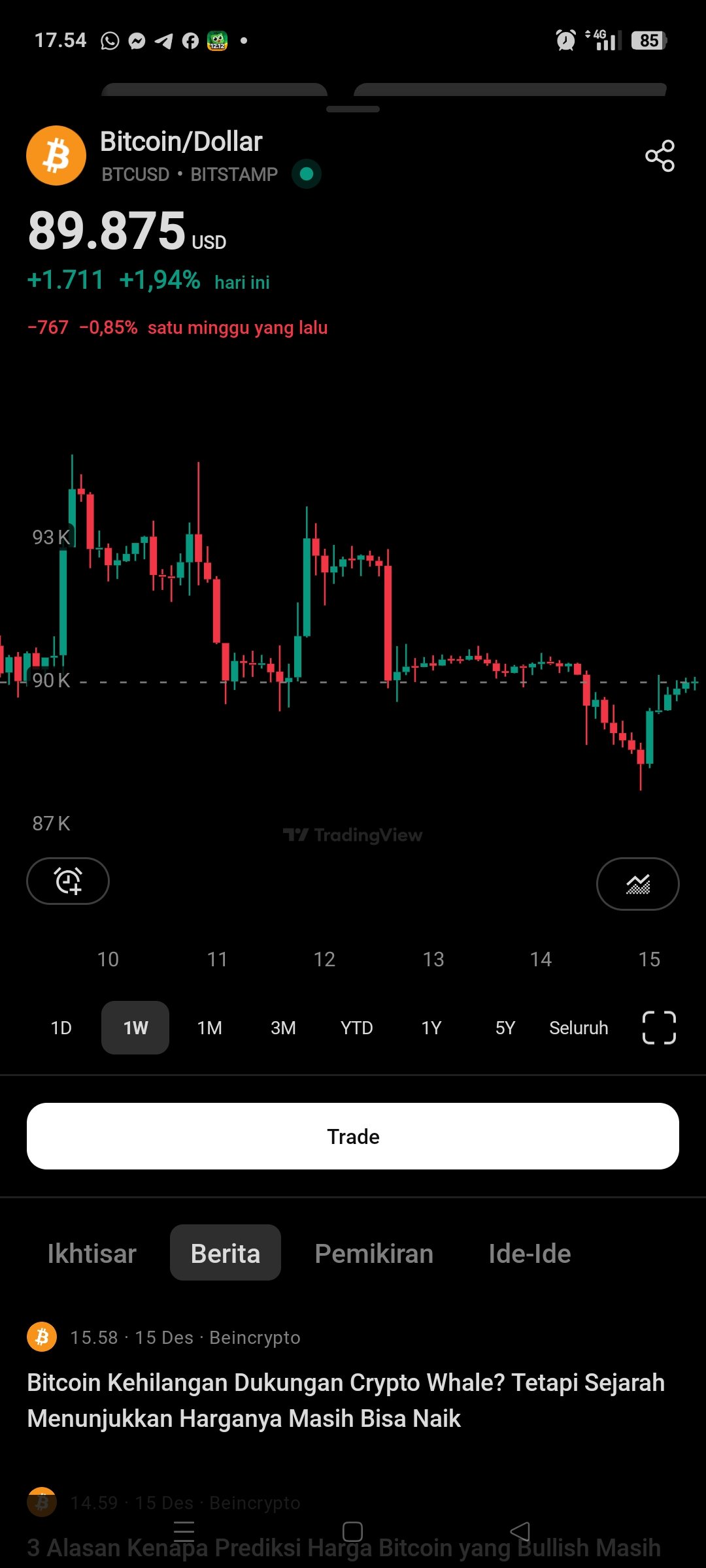Open the Berita tab
706x1568 pixels.
pyautogui.click(x=226, y=1253)
